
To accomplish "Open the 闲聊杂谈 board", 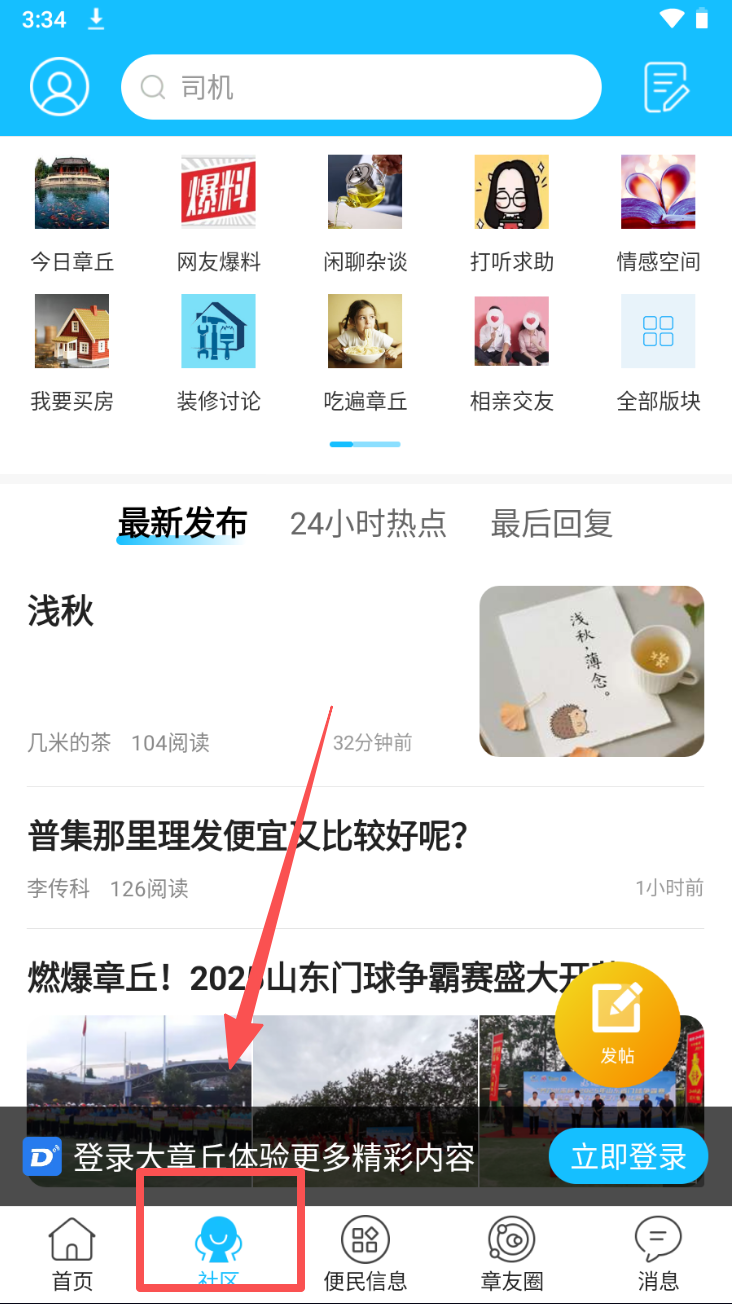I will coord(365,213).
